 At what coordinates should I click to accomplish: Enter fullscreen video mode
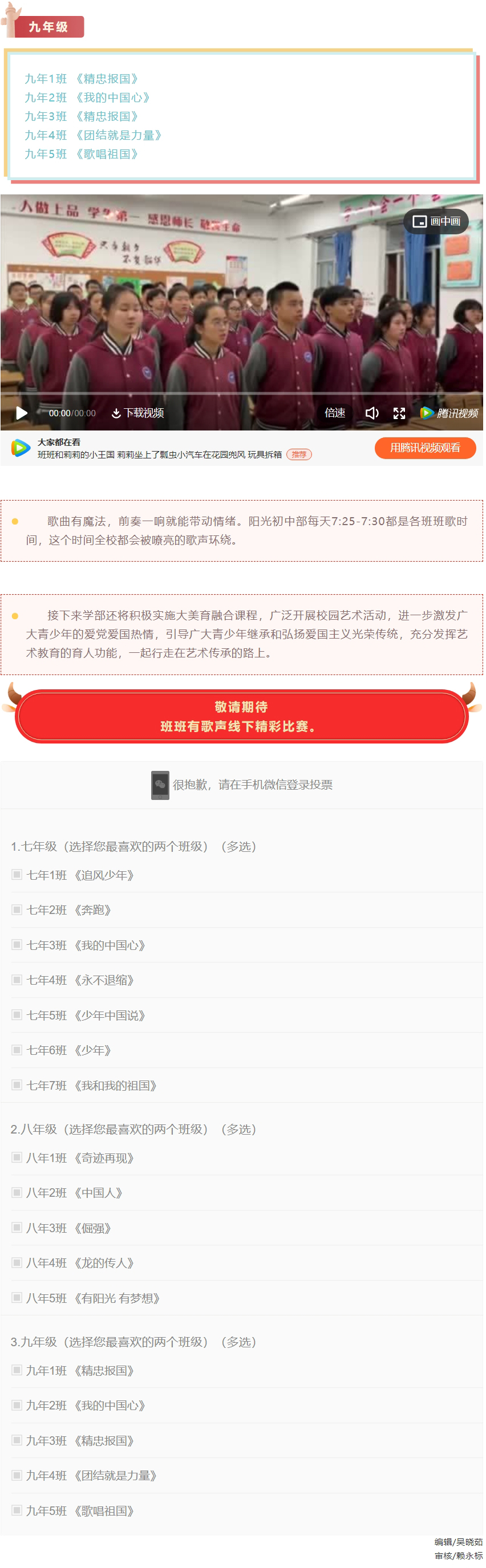coord(399,414)
